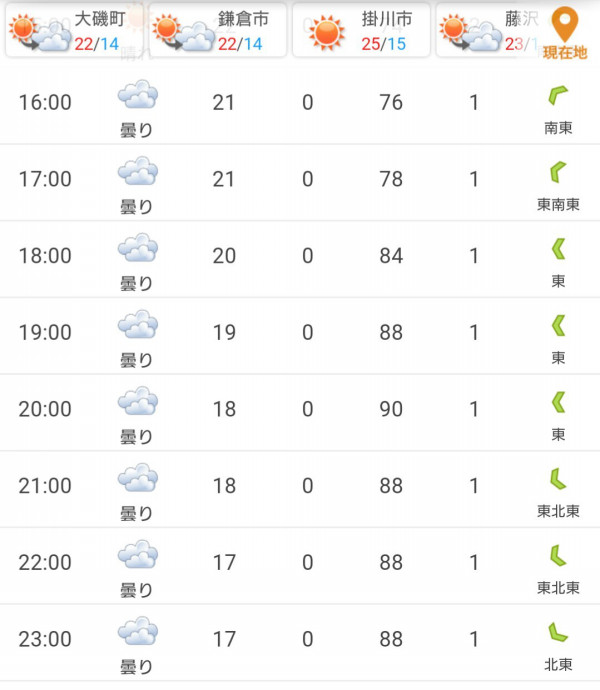Tap the 現在地 current location pin
600x690 pixels.
[565, 33]
